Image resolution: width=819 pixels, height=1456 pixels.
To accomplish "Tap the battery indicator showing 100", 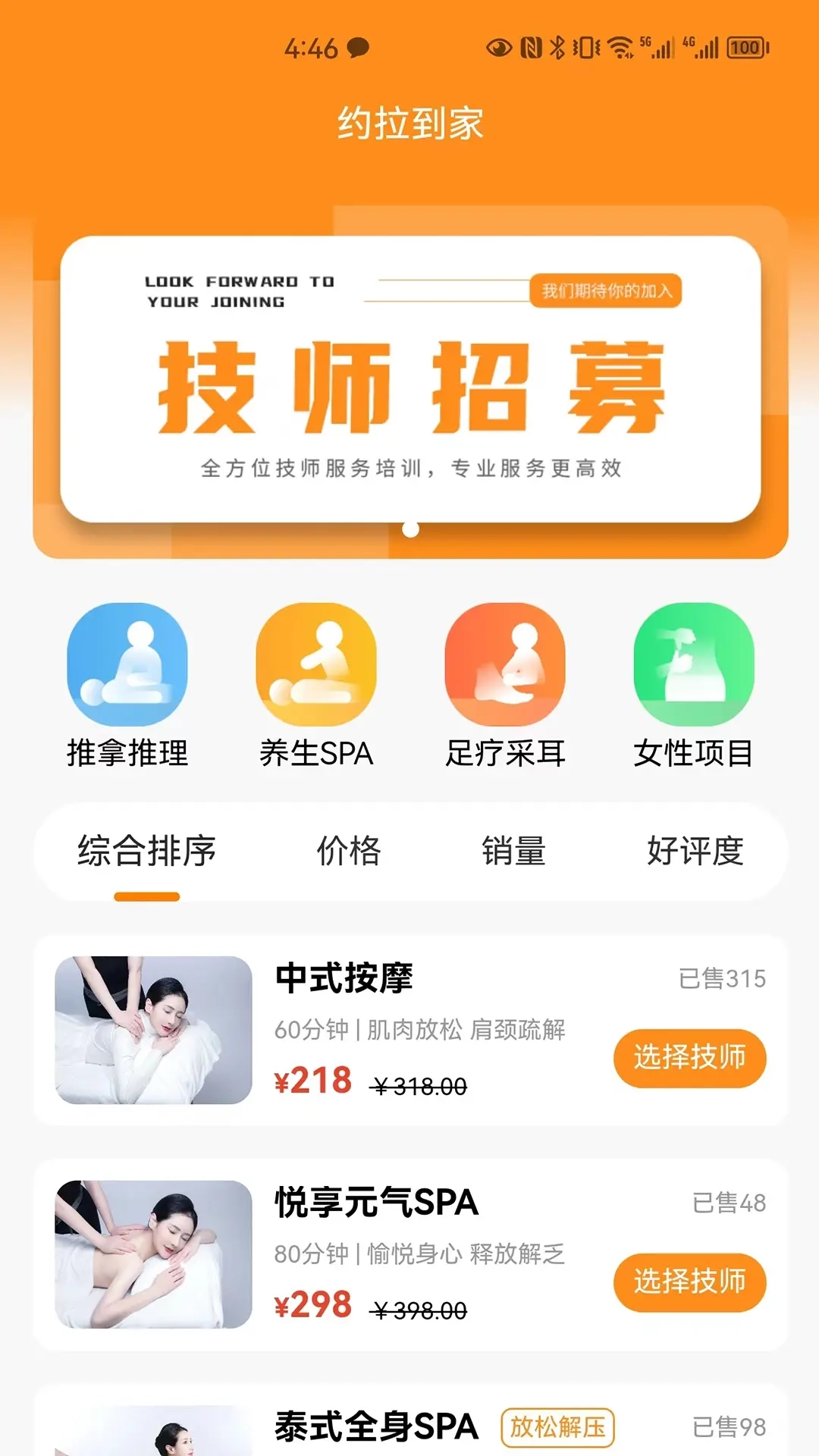I will click(744, 48).
